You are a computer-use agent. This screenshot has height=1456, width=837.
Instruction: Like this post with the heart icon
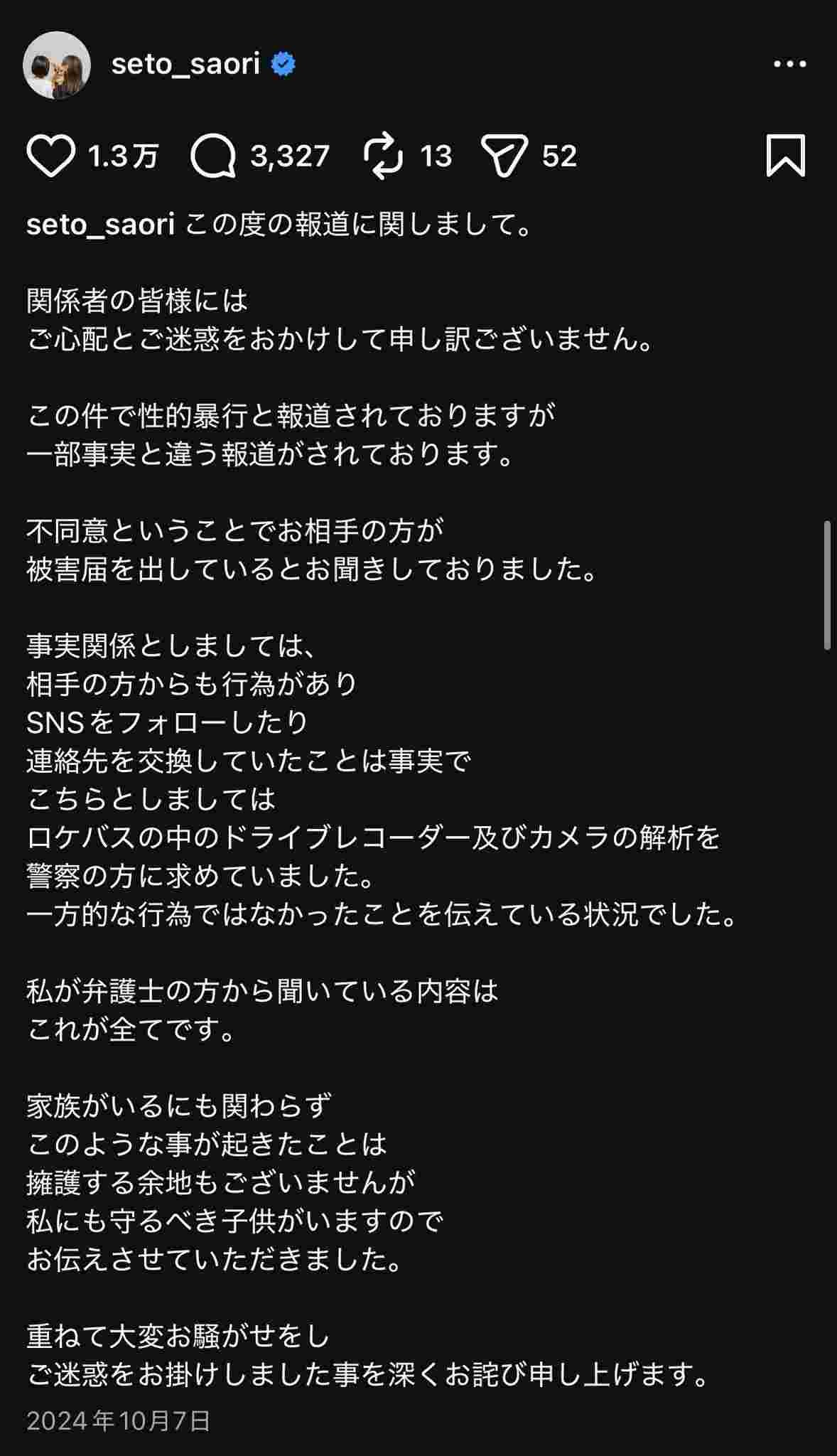(51, 156)
